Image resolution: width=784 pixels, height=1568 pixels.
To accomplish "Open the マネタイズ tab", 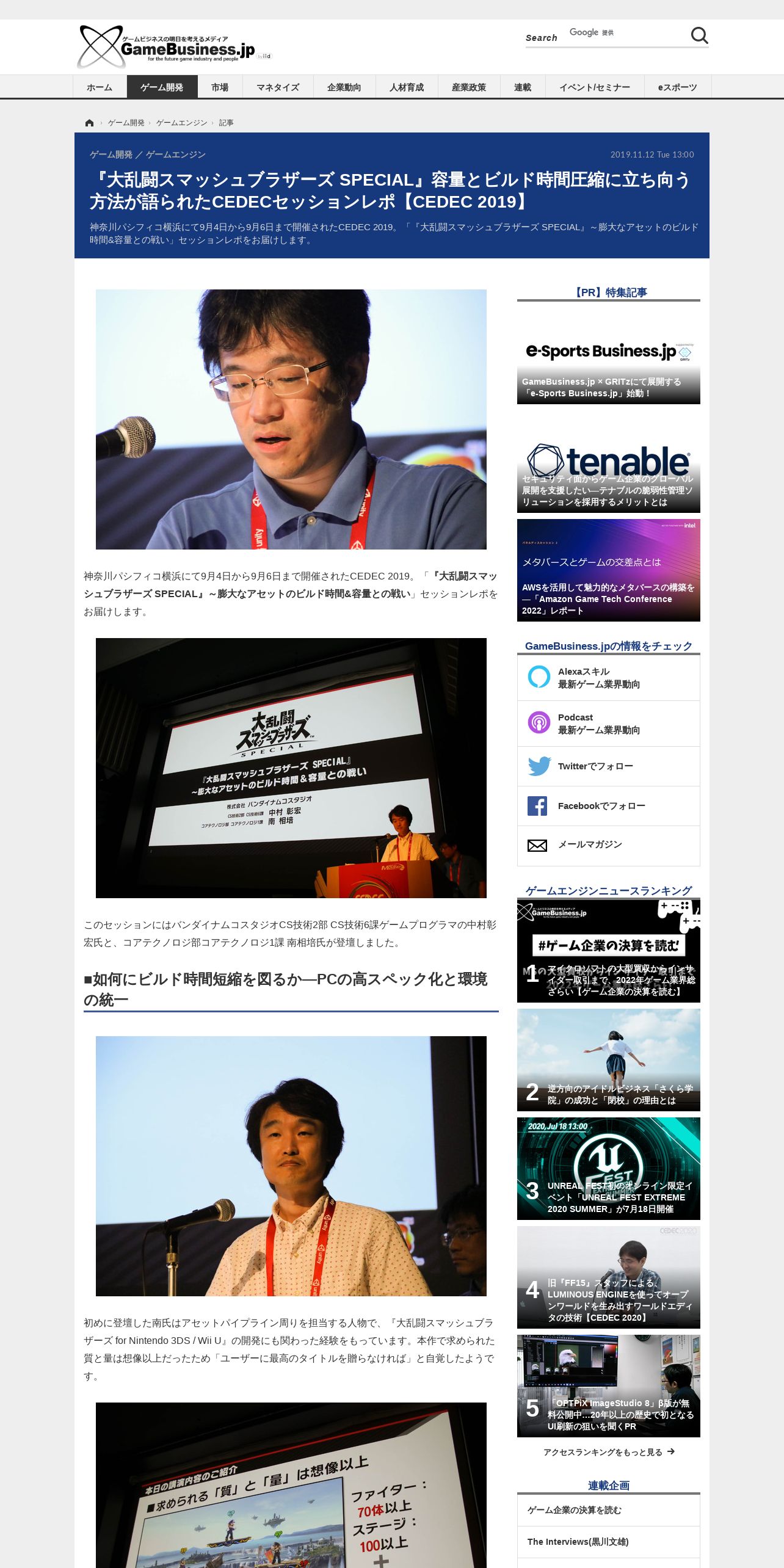I will coord(278,87).
